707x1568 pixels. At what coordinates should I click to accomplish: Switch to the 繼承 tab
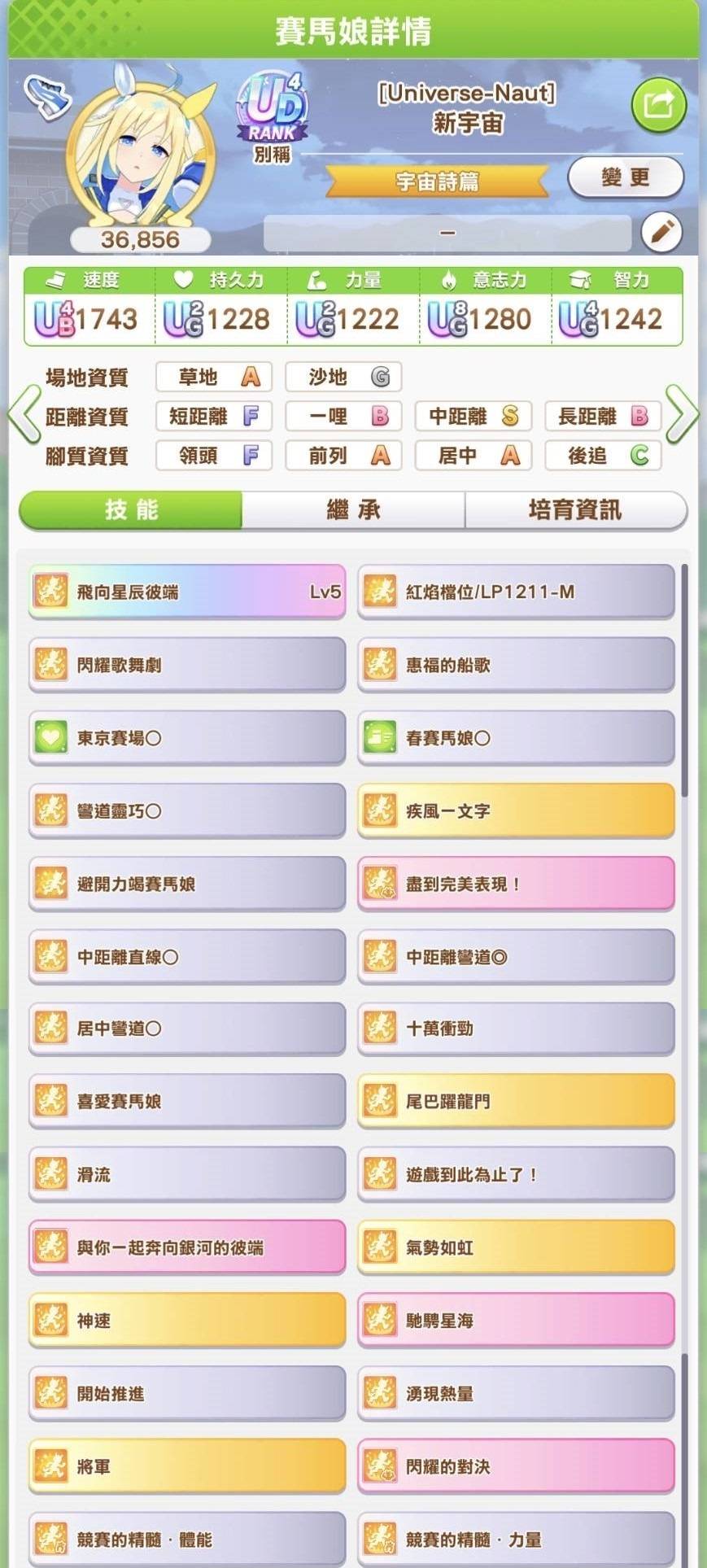pyautogui.click(x=353, y=510)
